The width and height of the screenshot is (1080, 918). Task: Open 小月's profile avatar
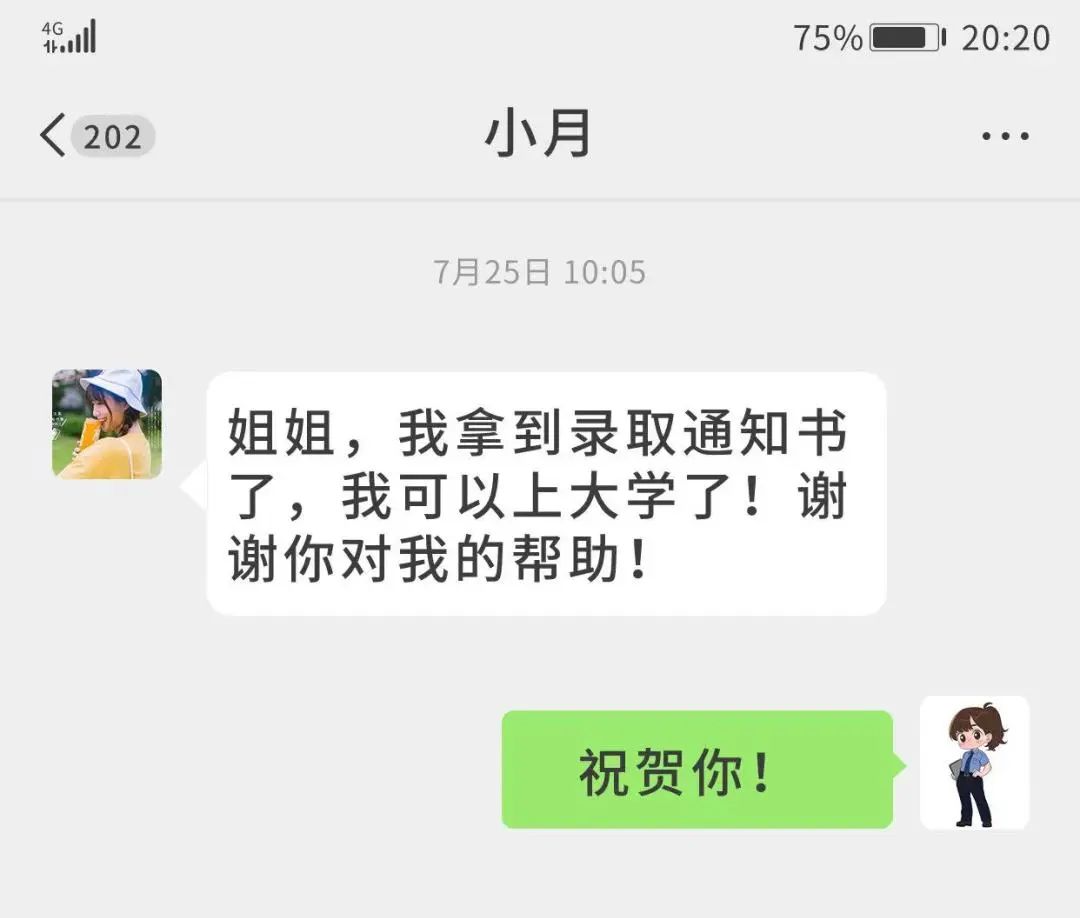(107, 424)
